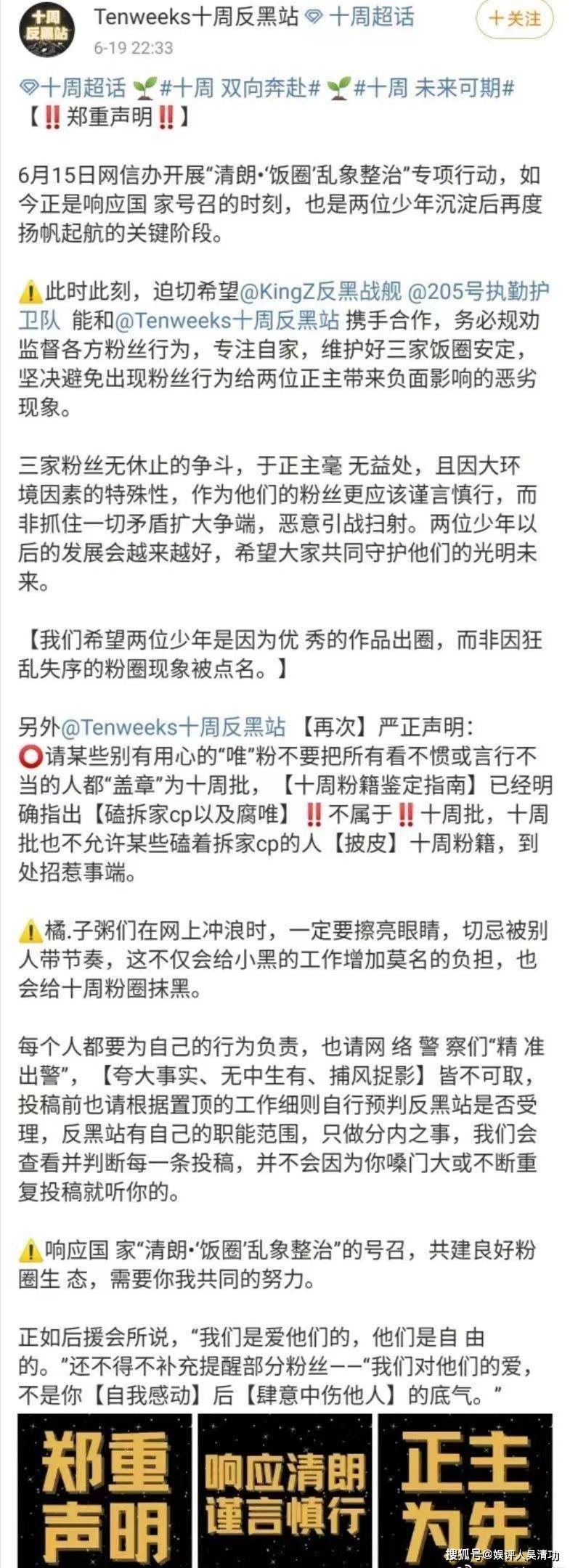This screenshot has height=1568, width=570.
Task: Open the @205号执勤护卫队 mention
Action: [x=479, y=291]
